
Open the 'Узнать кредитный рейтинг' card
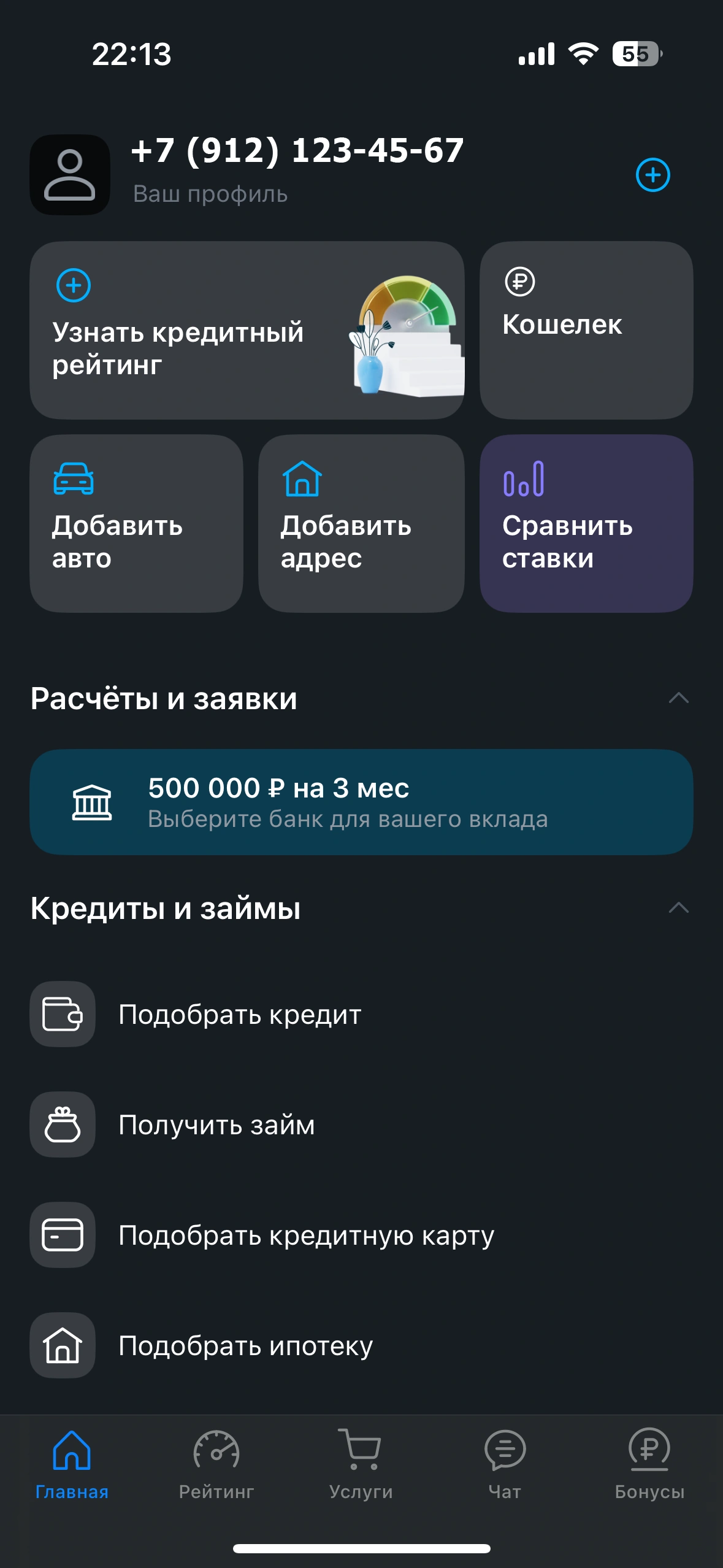tap(247, 331)
